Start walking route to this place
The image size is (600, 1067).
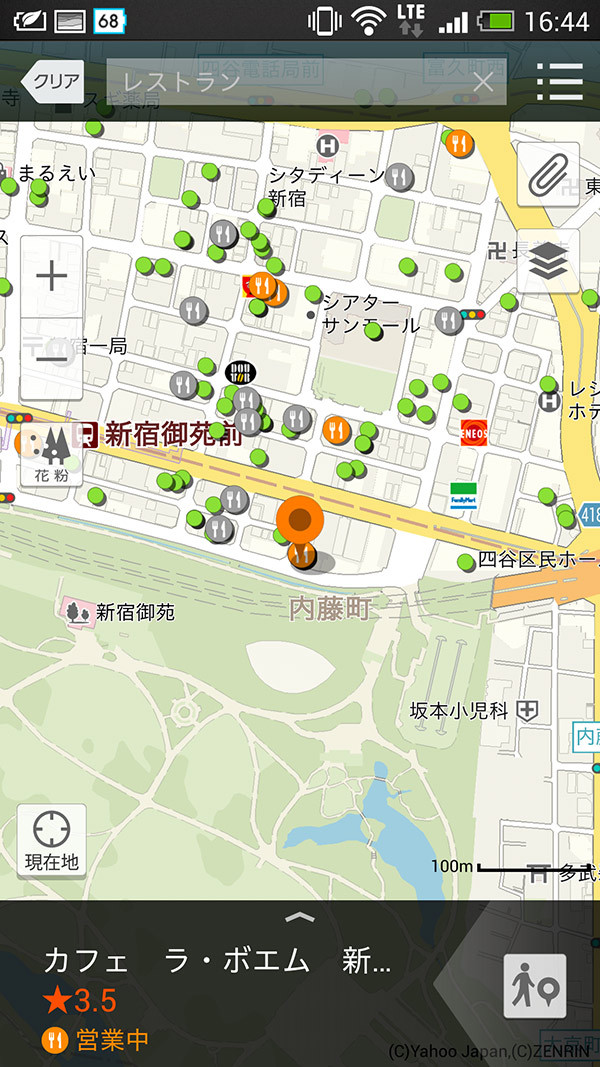point(534,986)
